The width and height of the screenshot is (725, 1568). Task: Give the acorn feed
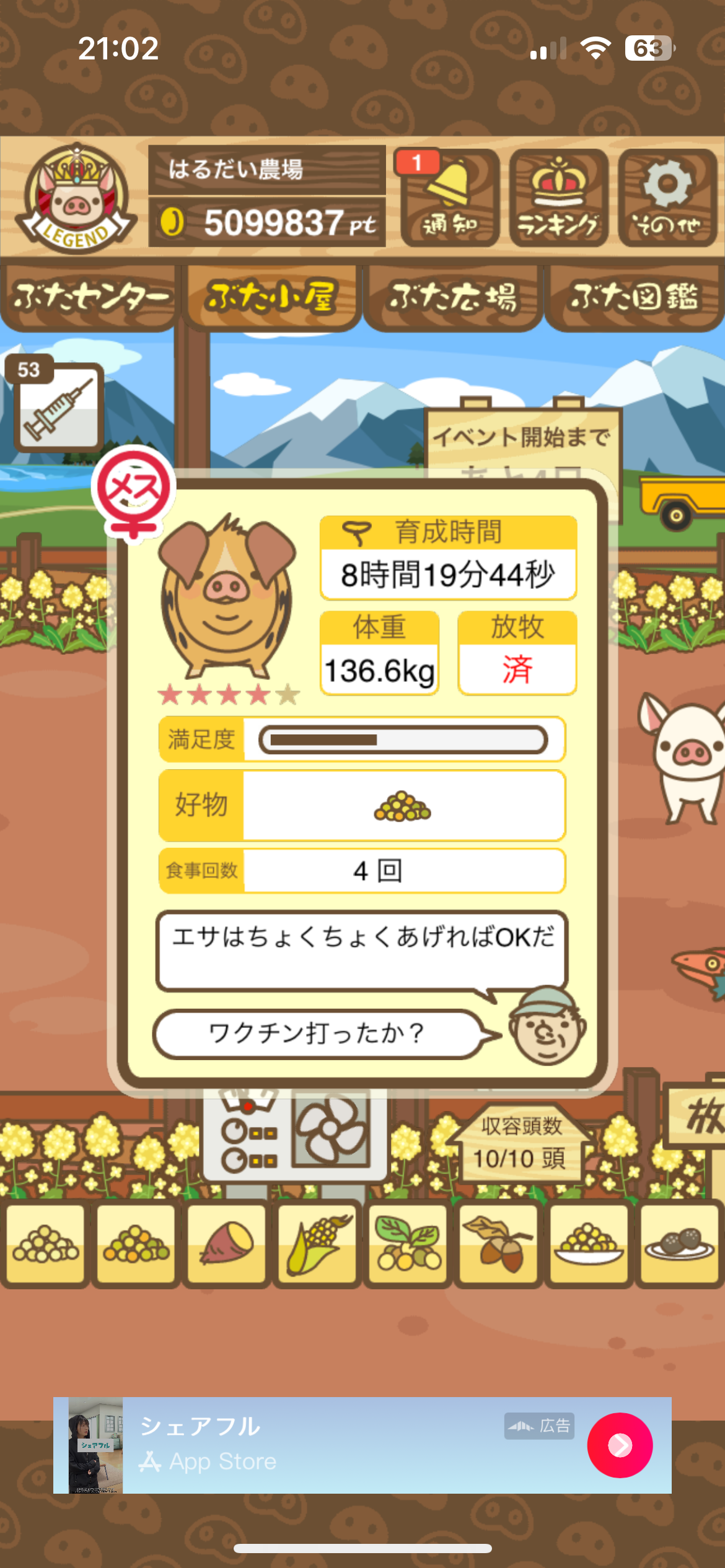(x=498, y=1243)
